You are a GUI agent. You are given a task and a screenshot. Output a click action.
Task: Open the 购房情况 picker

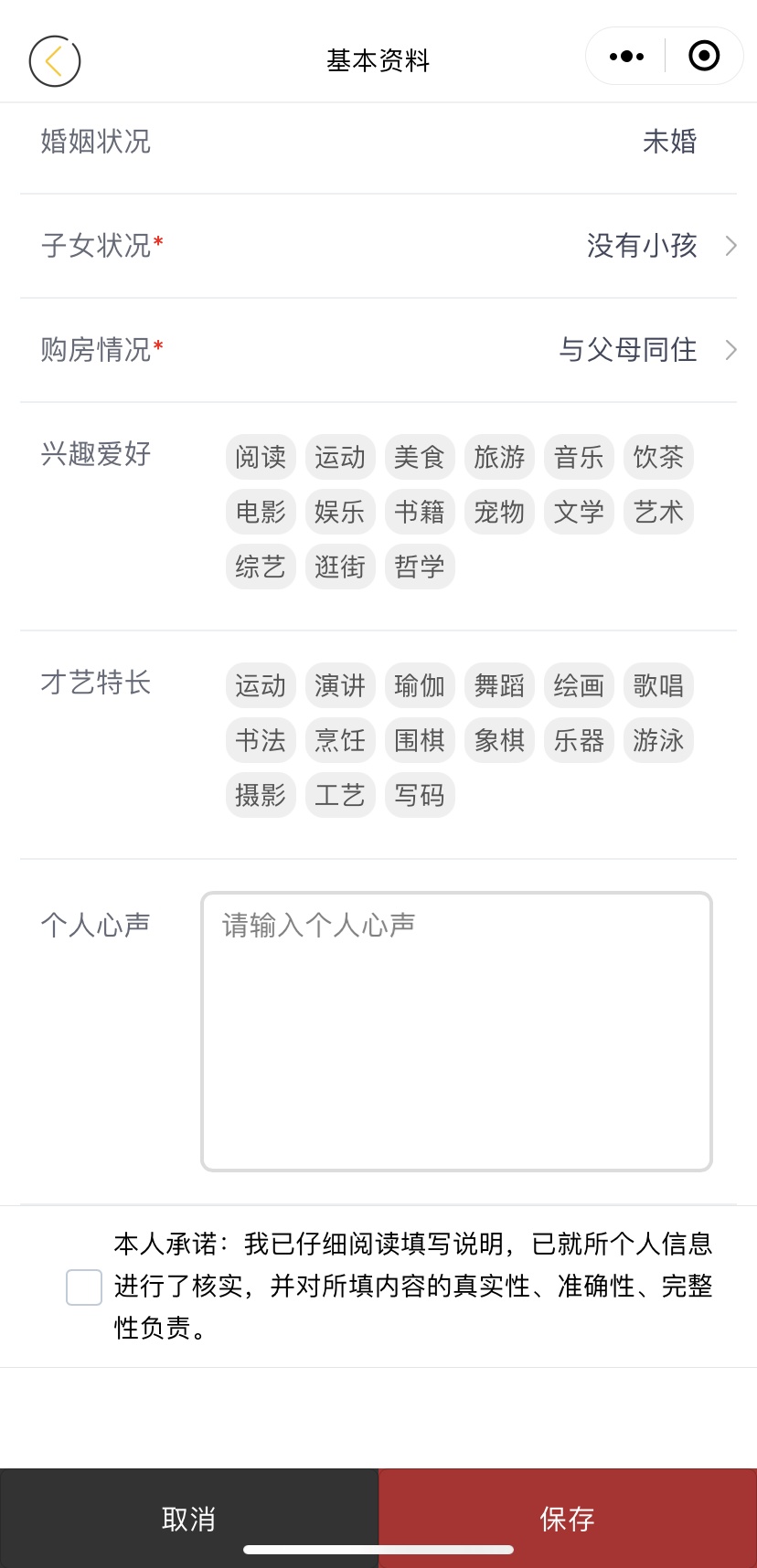coord(378,350)
